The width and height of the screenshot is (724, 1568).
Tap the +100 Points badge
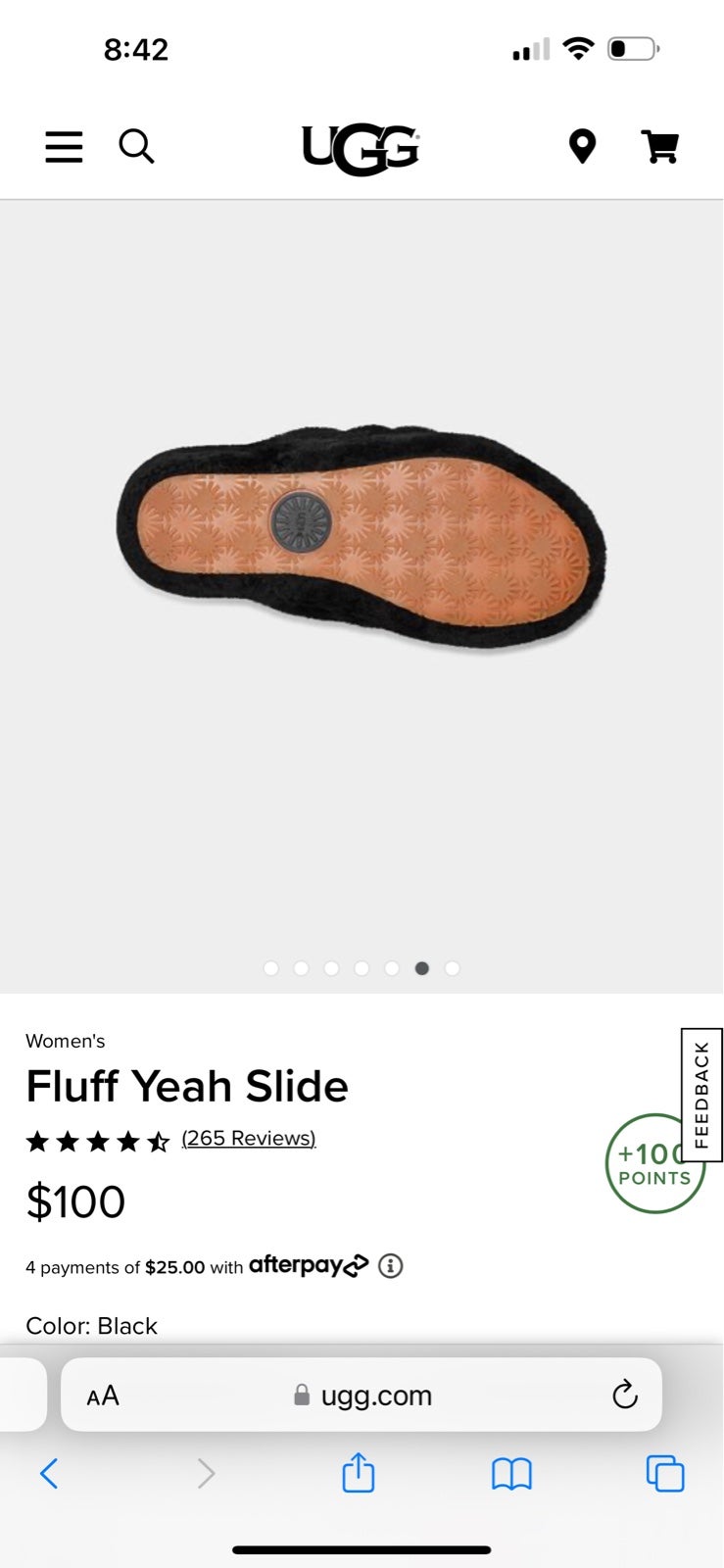(655, 1163)
